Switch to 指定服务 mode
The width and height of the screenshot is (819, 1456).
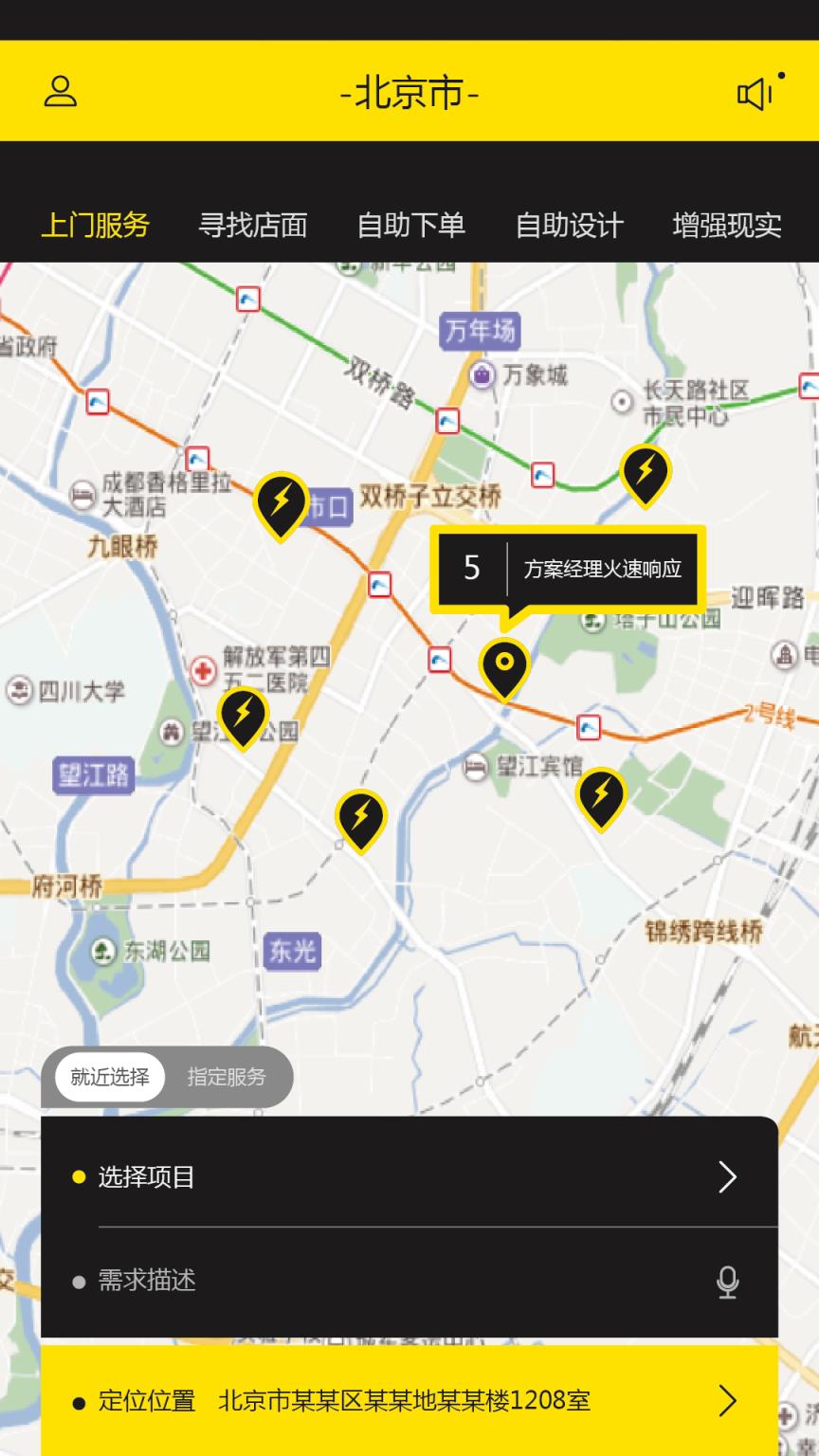click(227, 1077)
